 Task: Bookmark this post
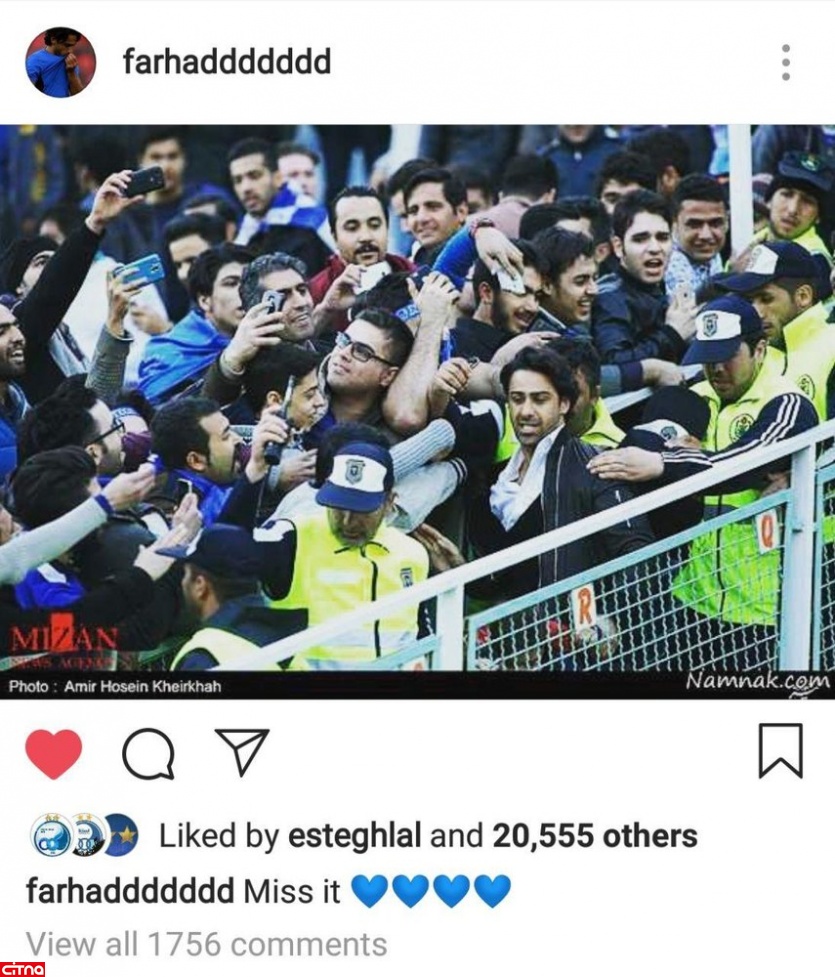pos(780,751)
